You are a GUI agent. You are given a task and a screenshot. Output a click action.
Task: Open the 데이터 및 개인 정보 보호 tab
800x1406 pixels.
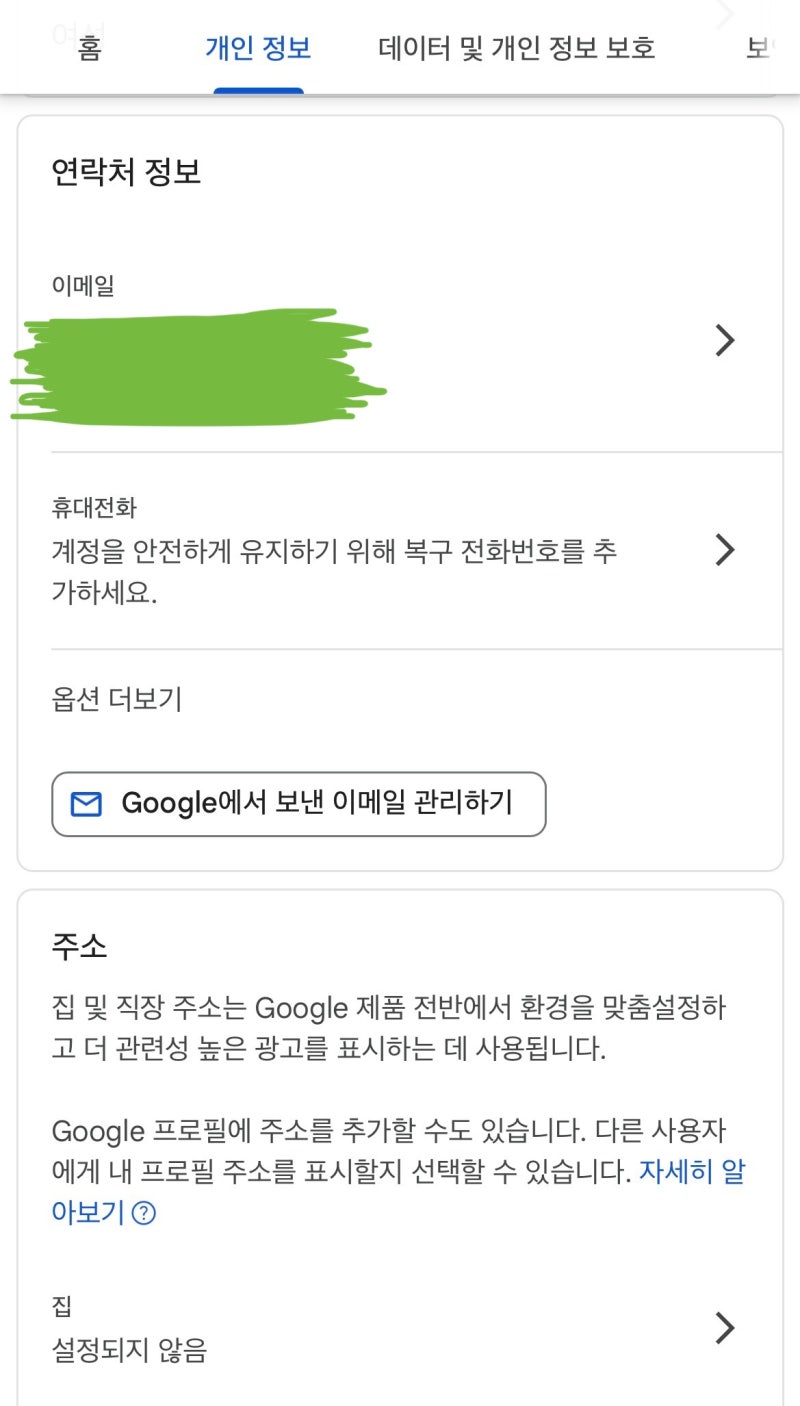point(517,48)
